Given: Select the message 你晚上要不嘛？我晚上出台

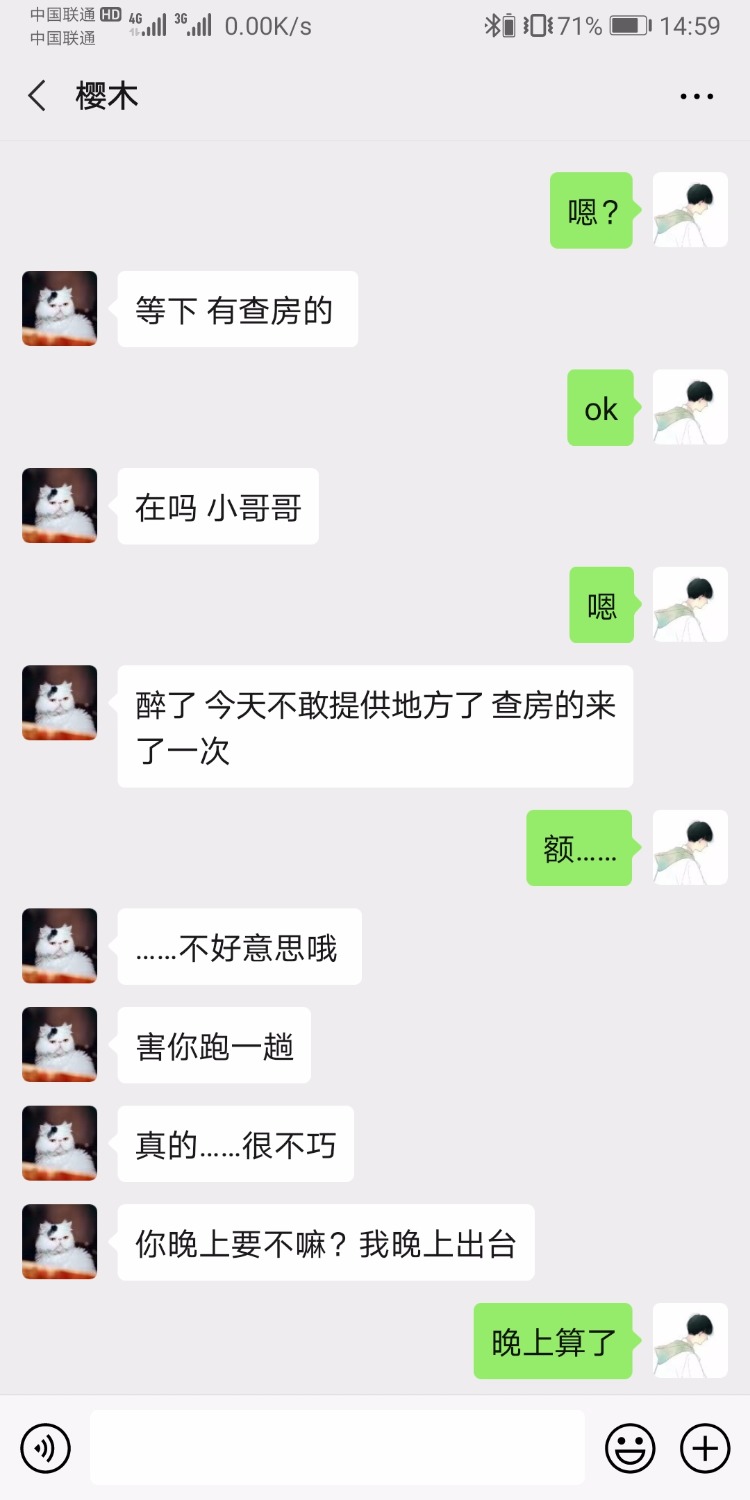Looking at the screenshot, I should (325, 1241).
